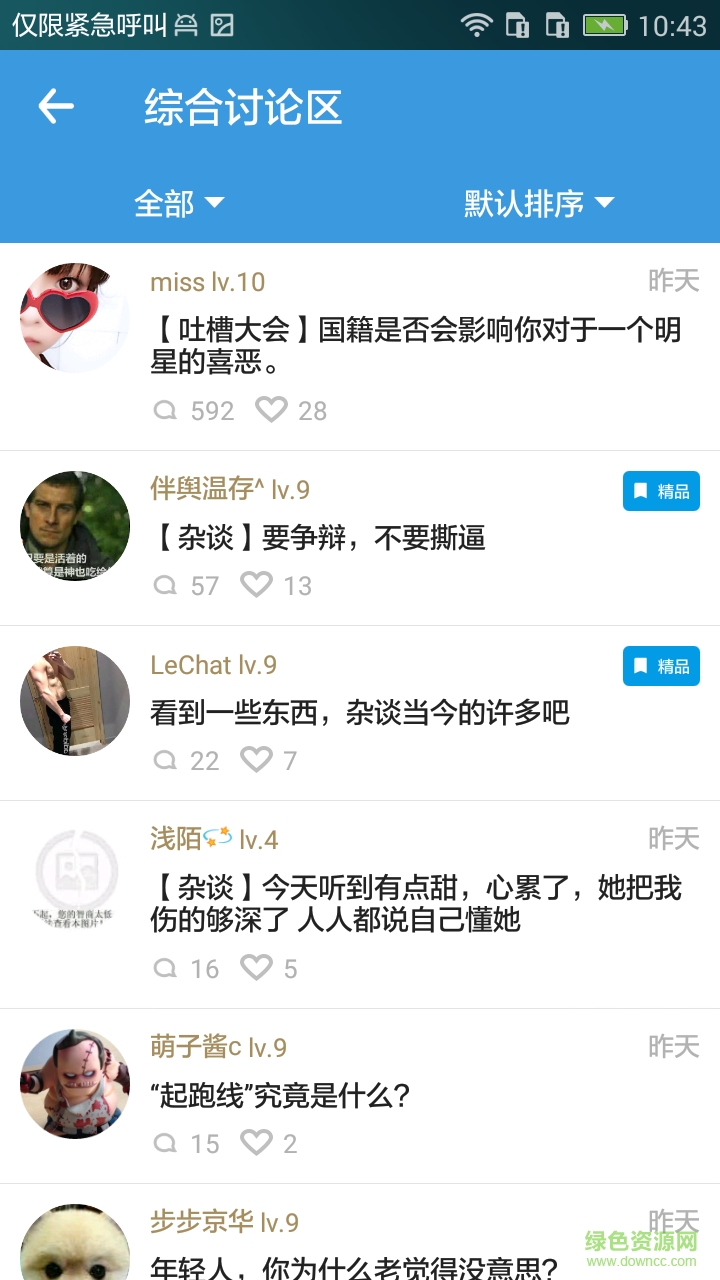
Task: Tap the heart icon on 浅陌's post
Action: (x=258, y=967)
